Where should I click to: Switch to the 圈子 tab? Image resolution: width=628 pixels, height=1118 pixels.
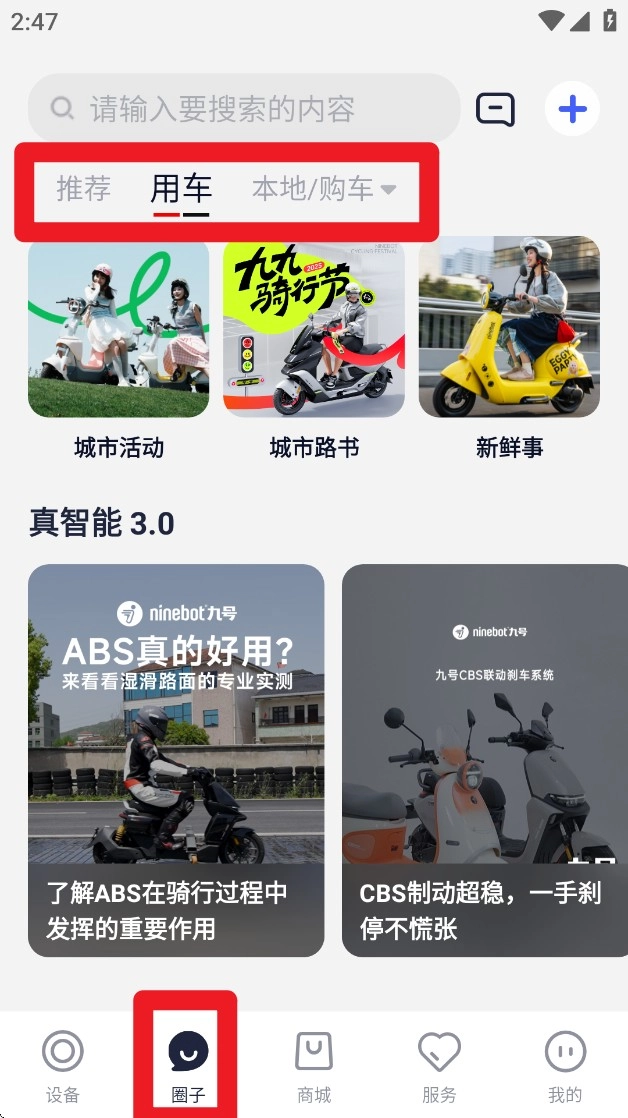click(x=187, y=1066)
